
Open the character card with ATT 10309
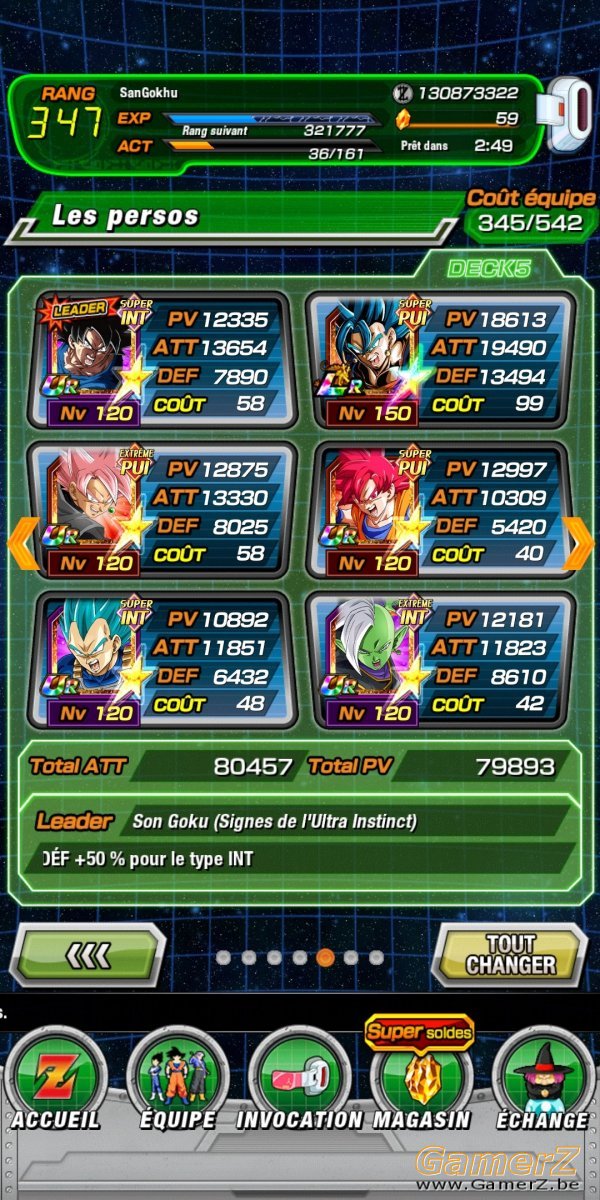tap(440, 510)
